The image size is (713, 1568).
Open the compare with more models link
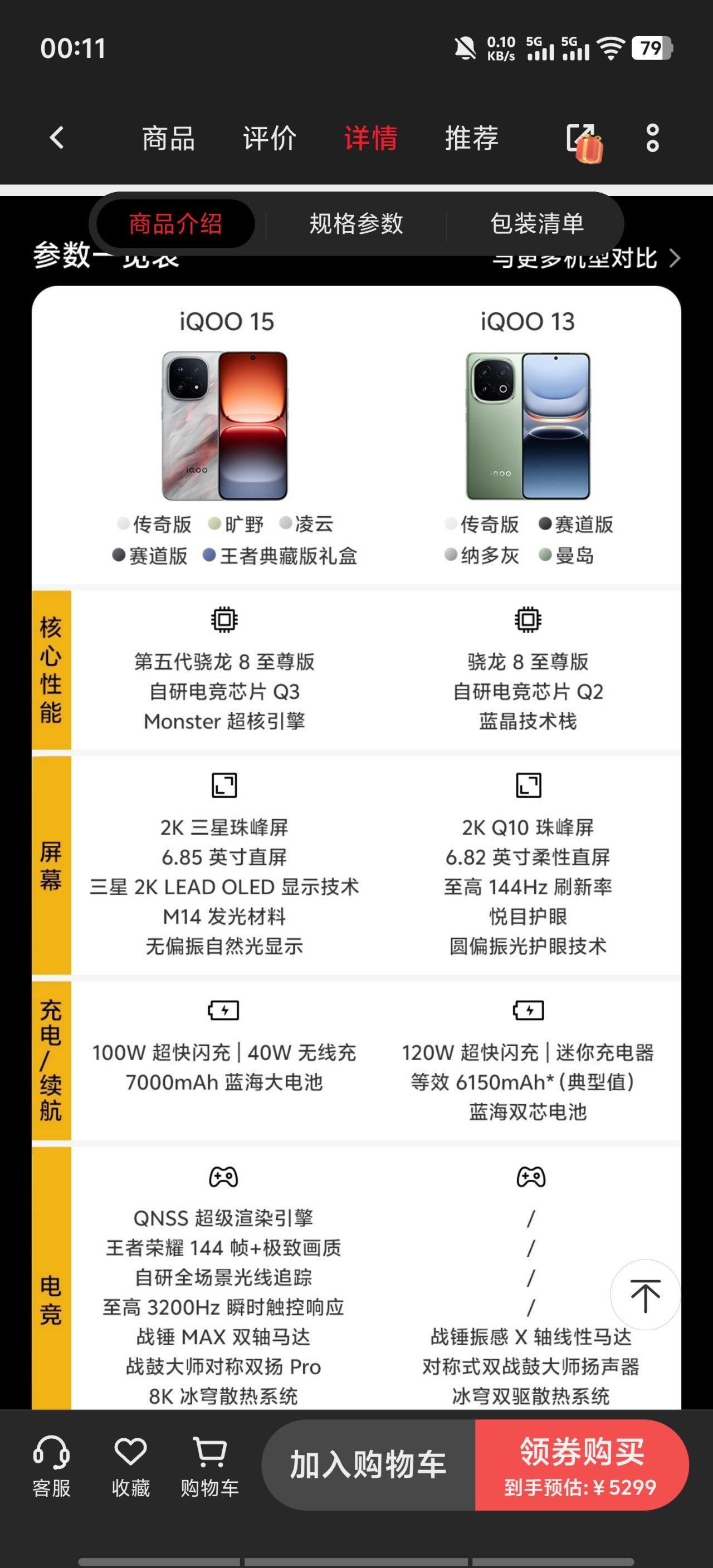586,259
